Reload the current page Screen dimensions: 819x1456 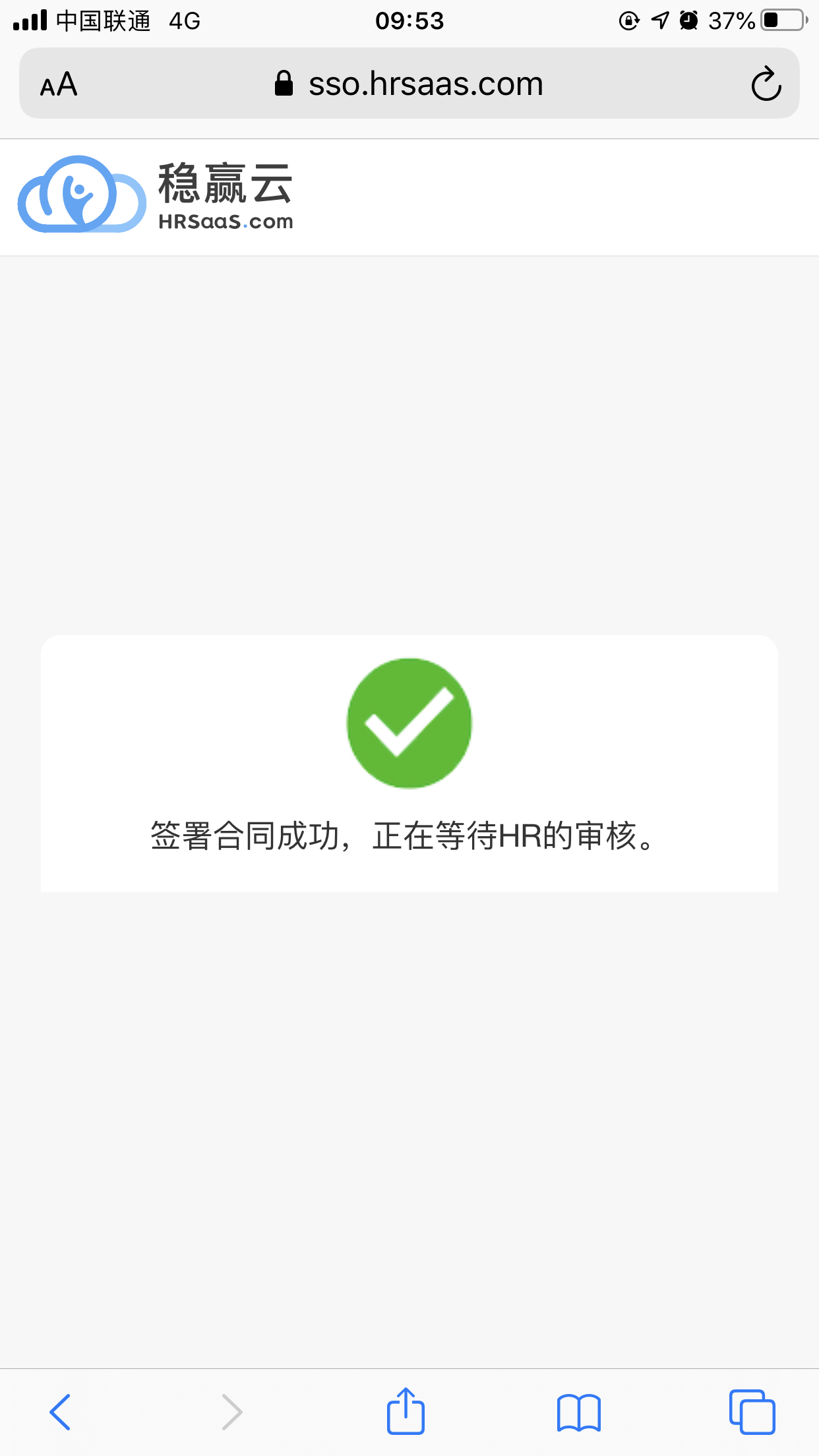click(766, 84)
